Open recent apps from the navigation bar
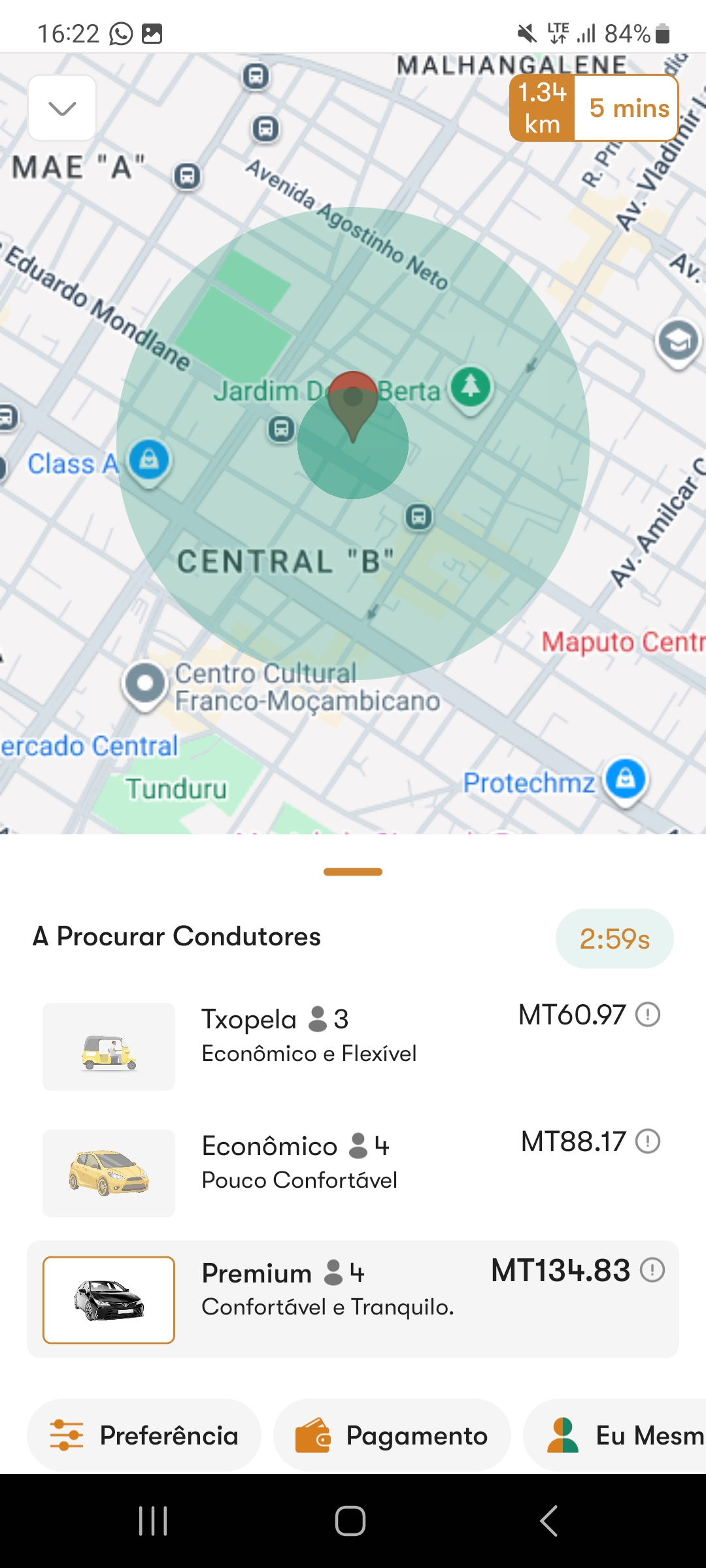 tap(154, 1521)
